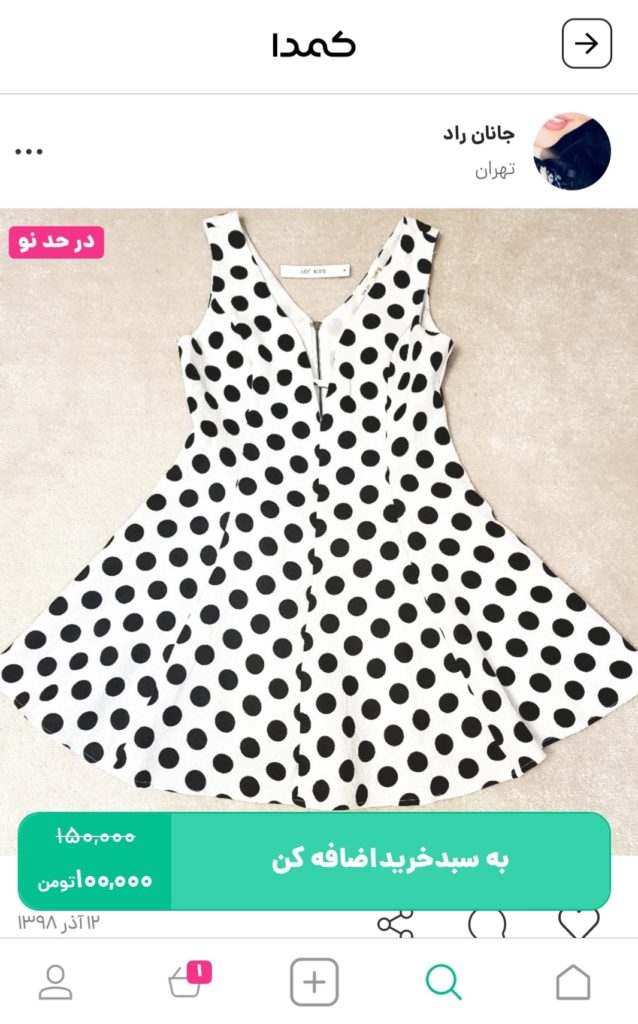Open seller جانان راد's profile picture
The width and height of the screenshot is (638, 1024).
(571, 151)
